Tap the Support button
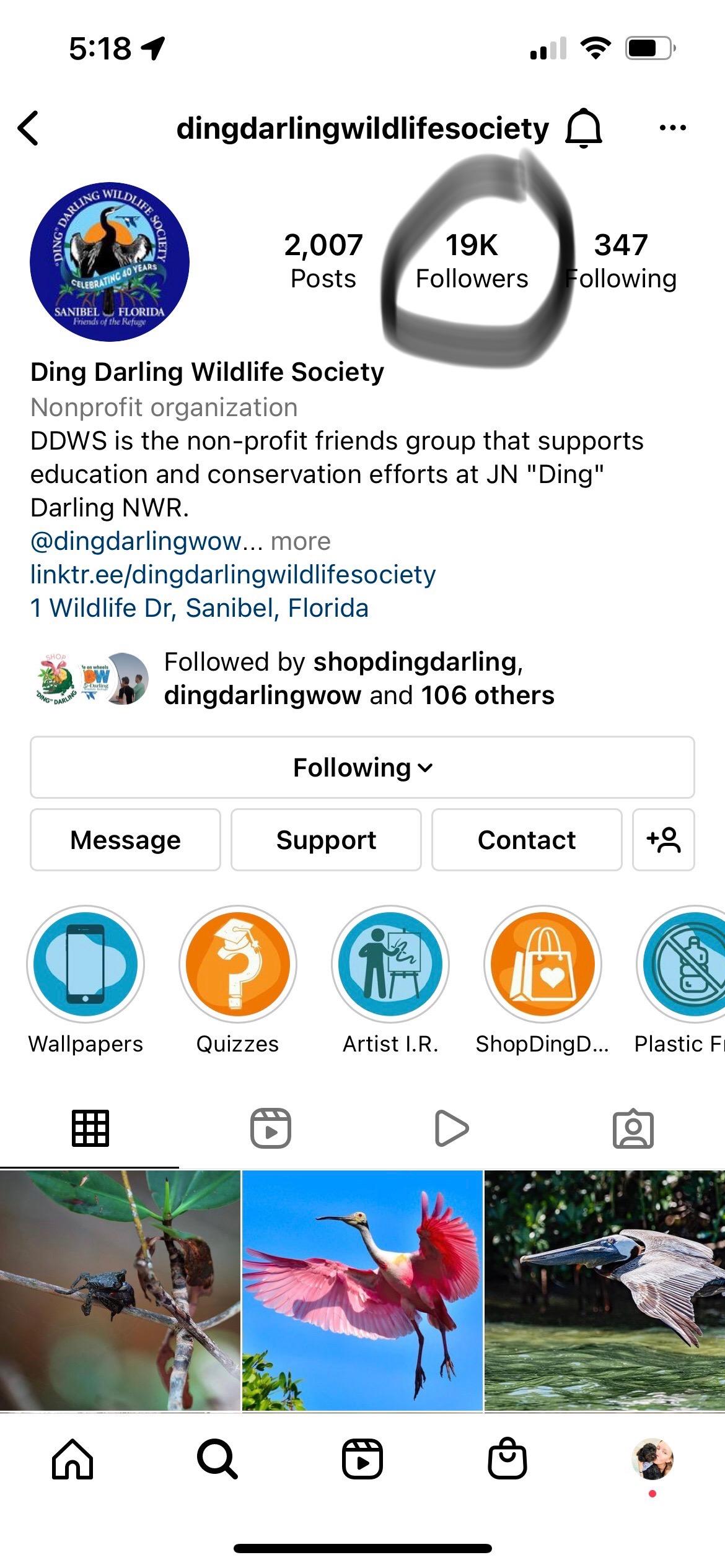 (326, 840)
